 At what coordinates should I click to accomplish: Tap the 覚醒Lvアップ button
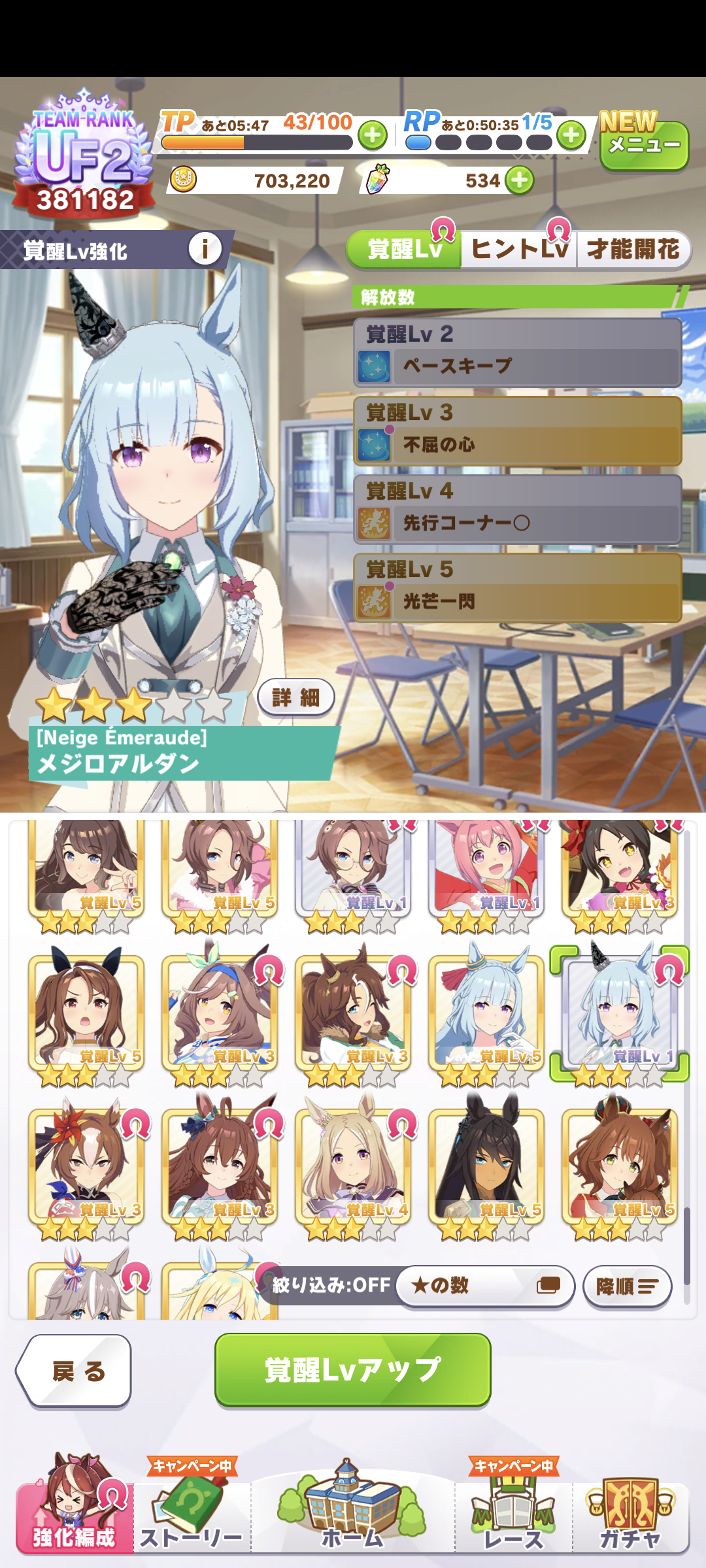(352, 1369)
